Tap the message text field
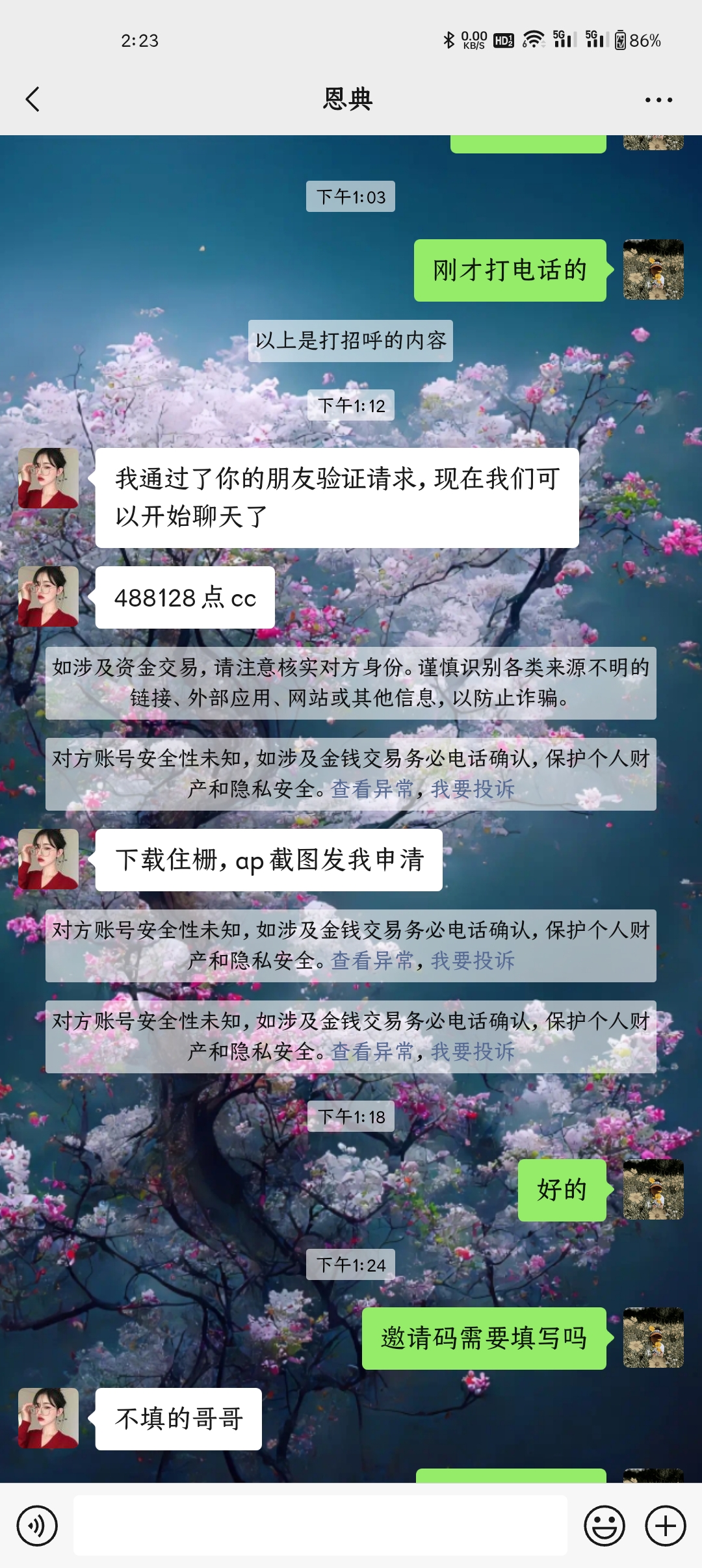Viewport: 702px width, 1568px height. (320, 1525)
